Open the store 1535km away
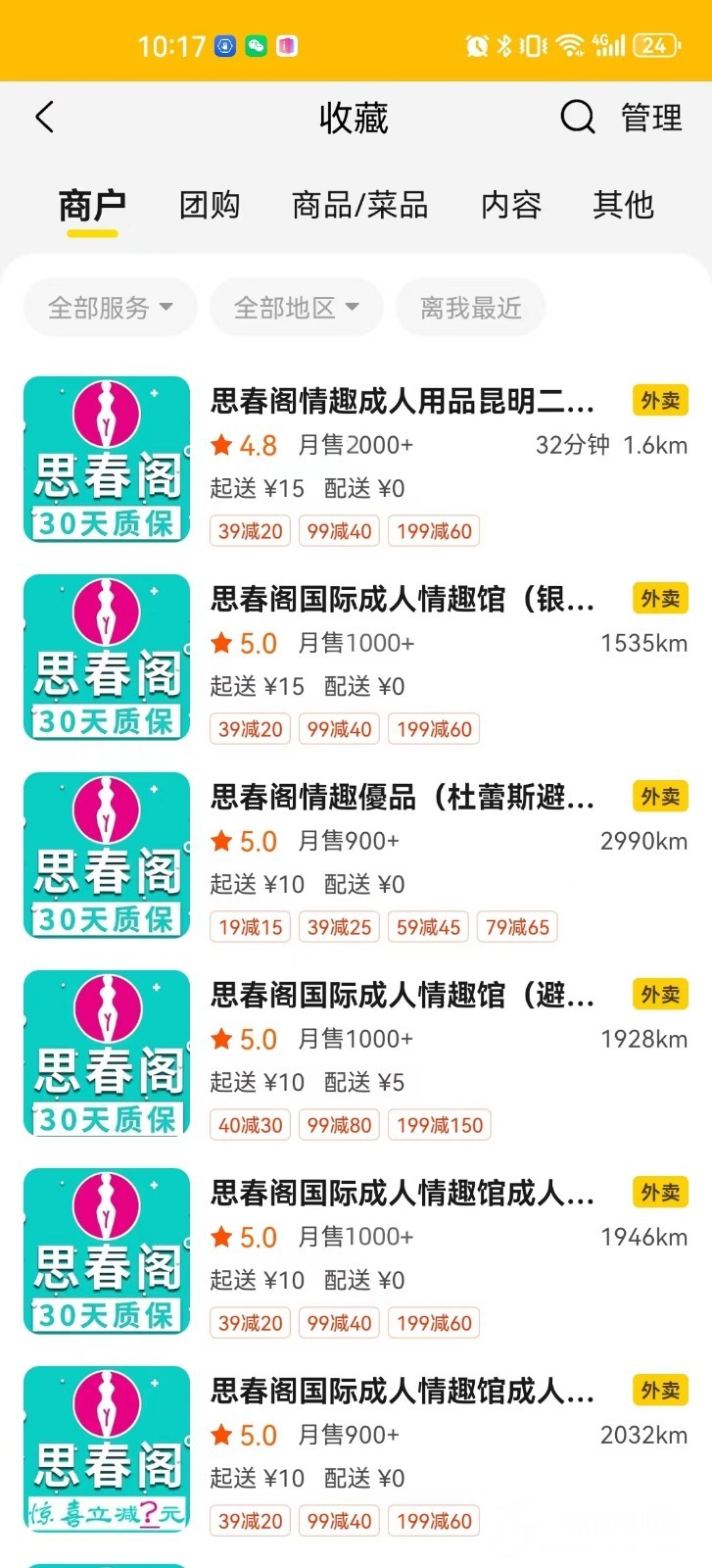Screen dimensions: 712x1568 402,599
